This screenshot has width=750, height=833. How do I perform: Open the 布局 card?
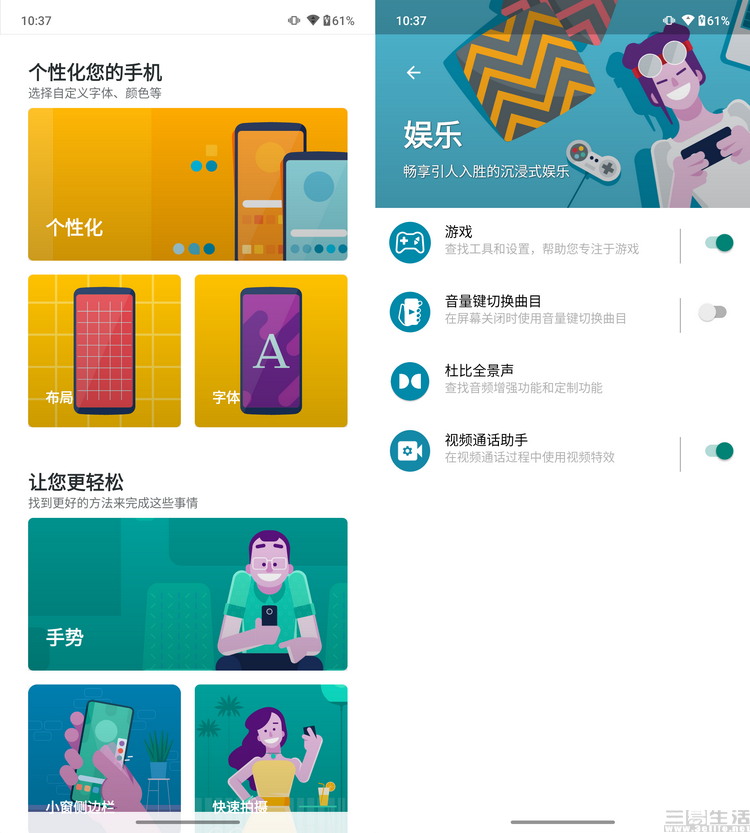point(104,351)
